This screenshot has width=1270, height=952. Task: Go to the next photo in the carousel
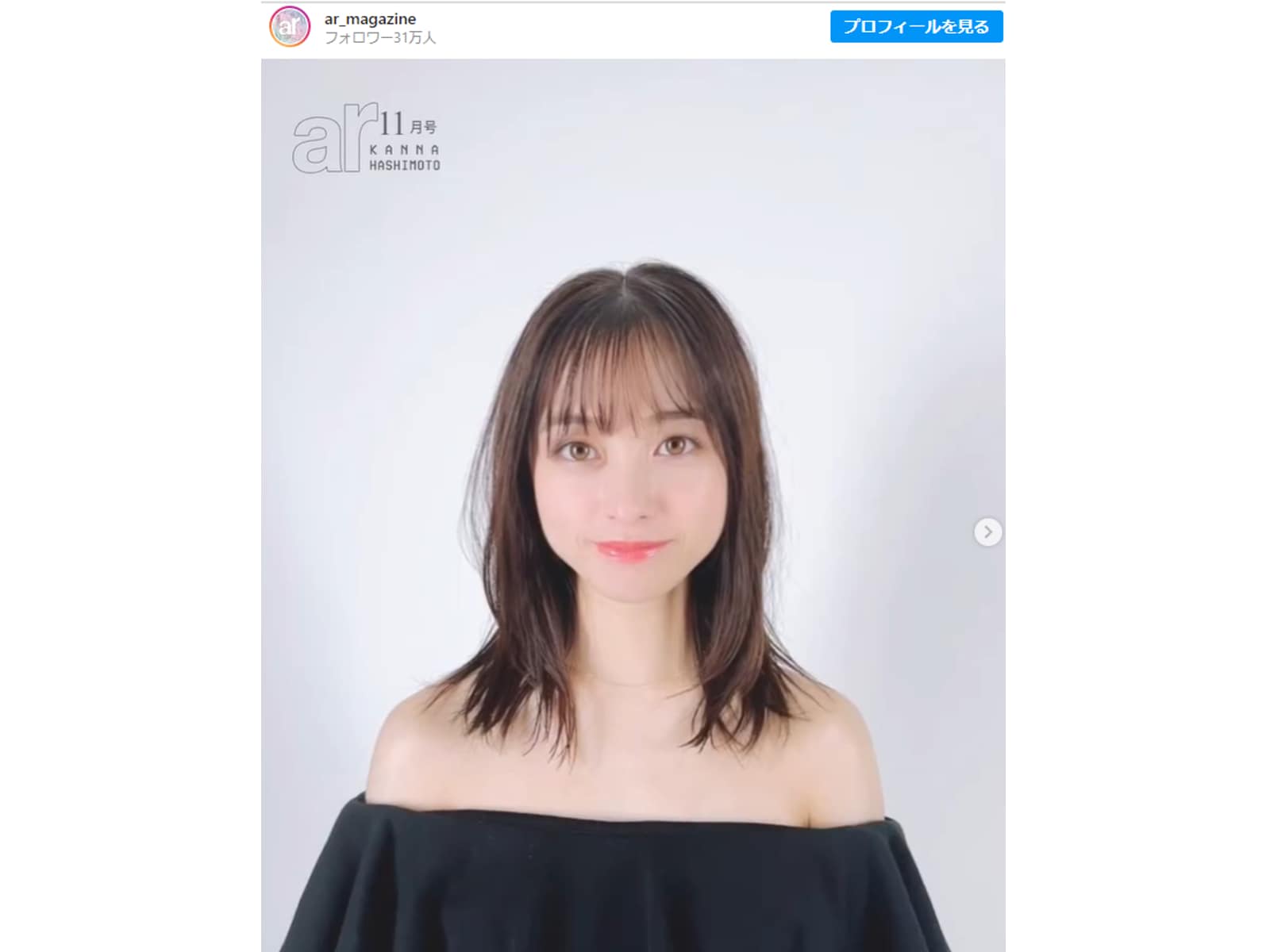click(987, 532)
